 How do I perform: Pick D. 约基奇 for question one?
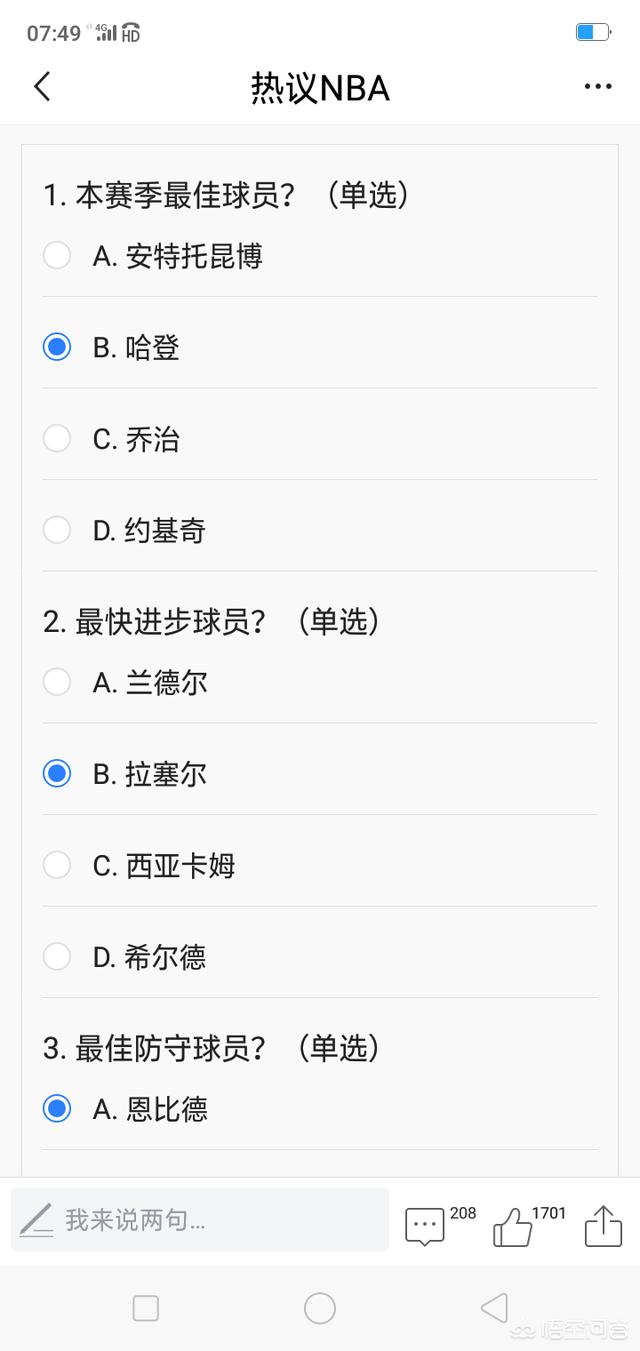coord(320,530)
